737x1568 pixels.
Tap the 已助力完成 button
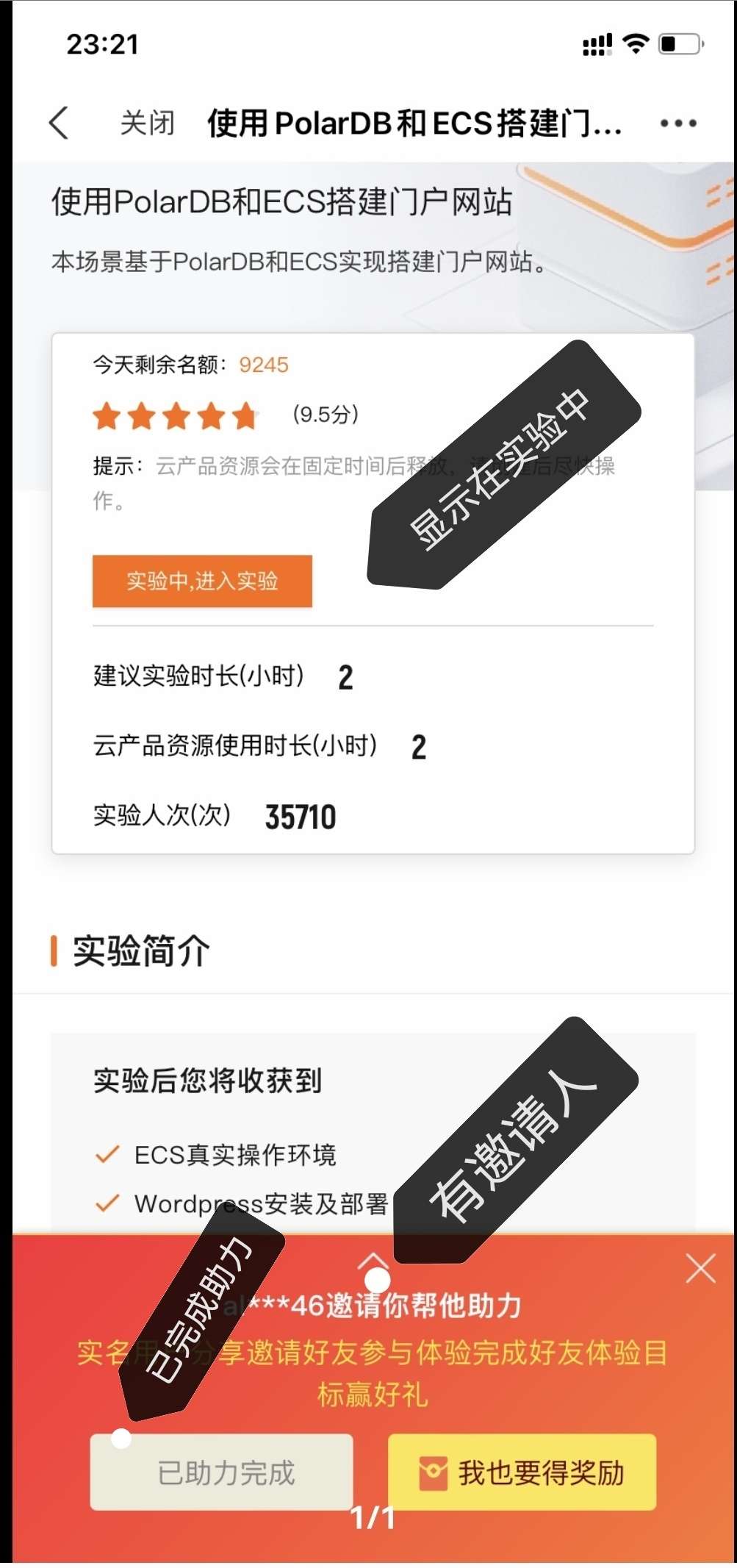(x=222, y=1472)
